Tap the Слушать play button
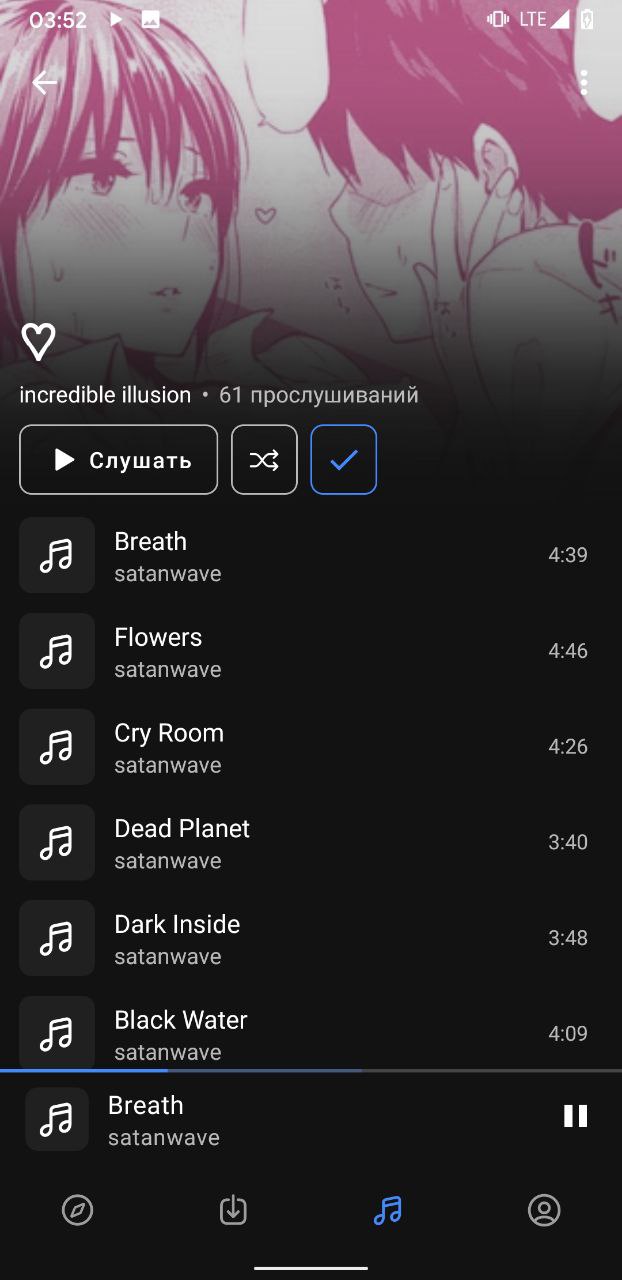622x1280 pixels. (x=118, y=460)
